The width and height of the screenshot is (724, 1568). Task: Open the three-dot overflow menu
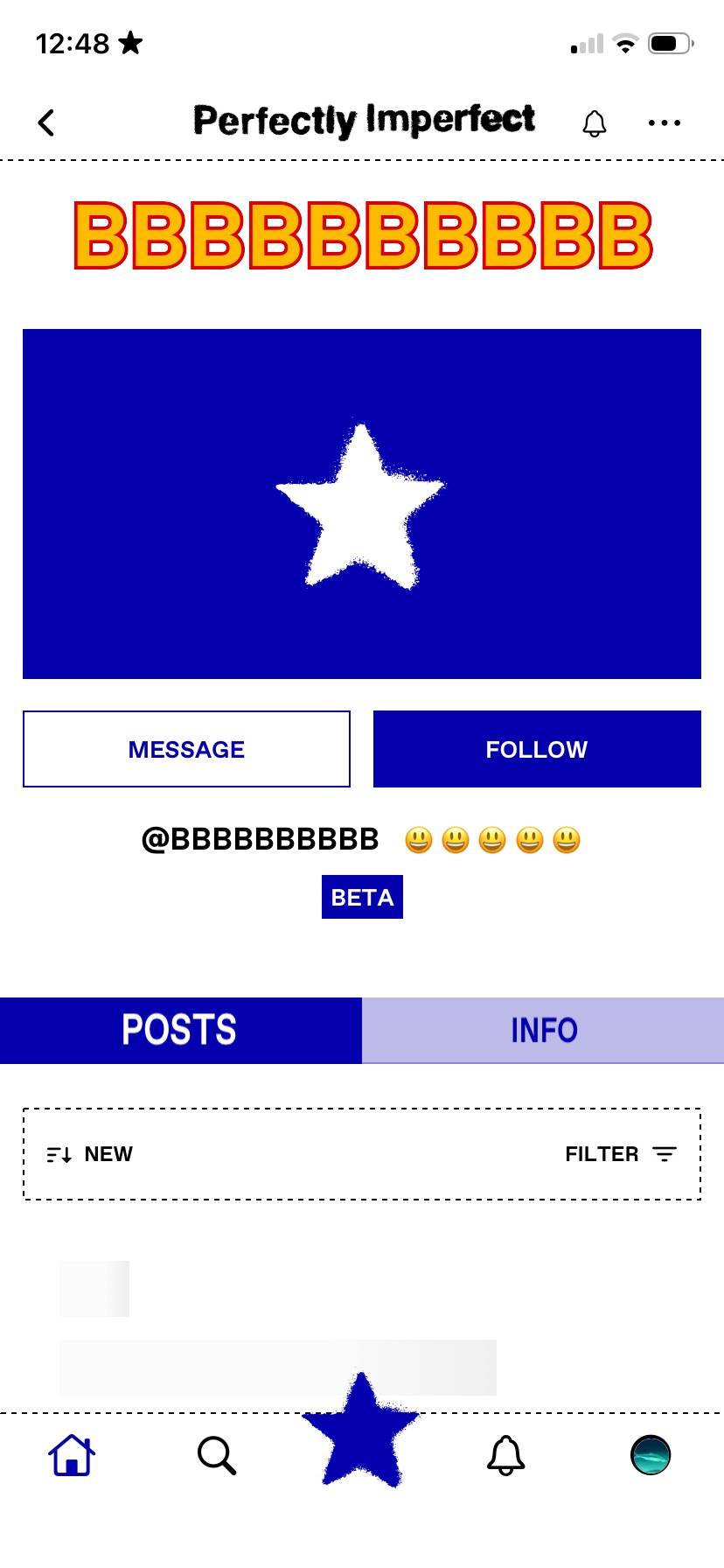pos(665,123)
